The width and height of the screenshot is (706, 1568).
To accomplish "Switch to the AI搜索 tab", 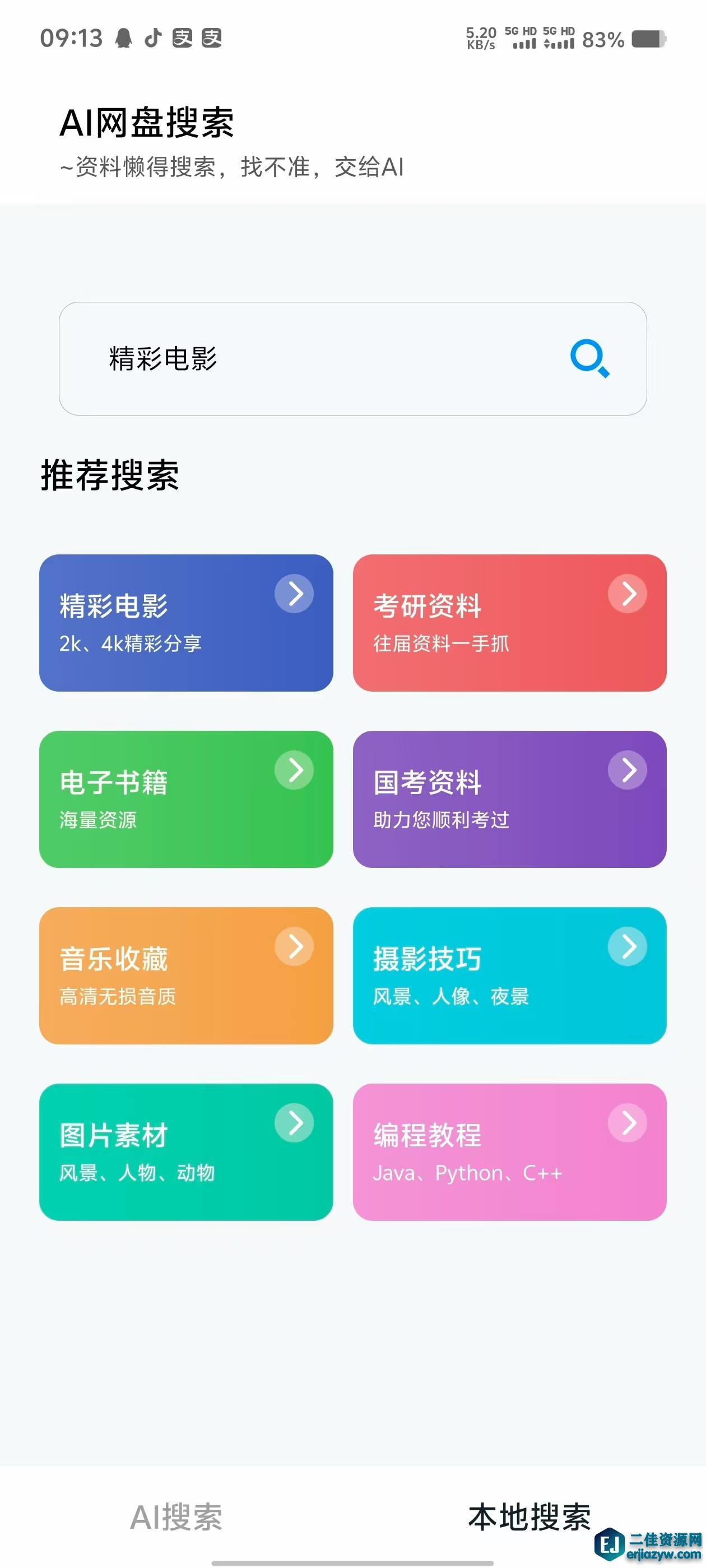I will click(x=176, y=1517).
